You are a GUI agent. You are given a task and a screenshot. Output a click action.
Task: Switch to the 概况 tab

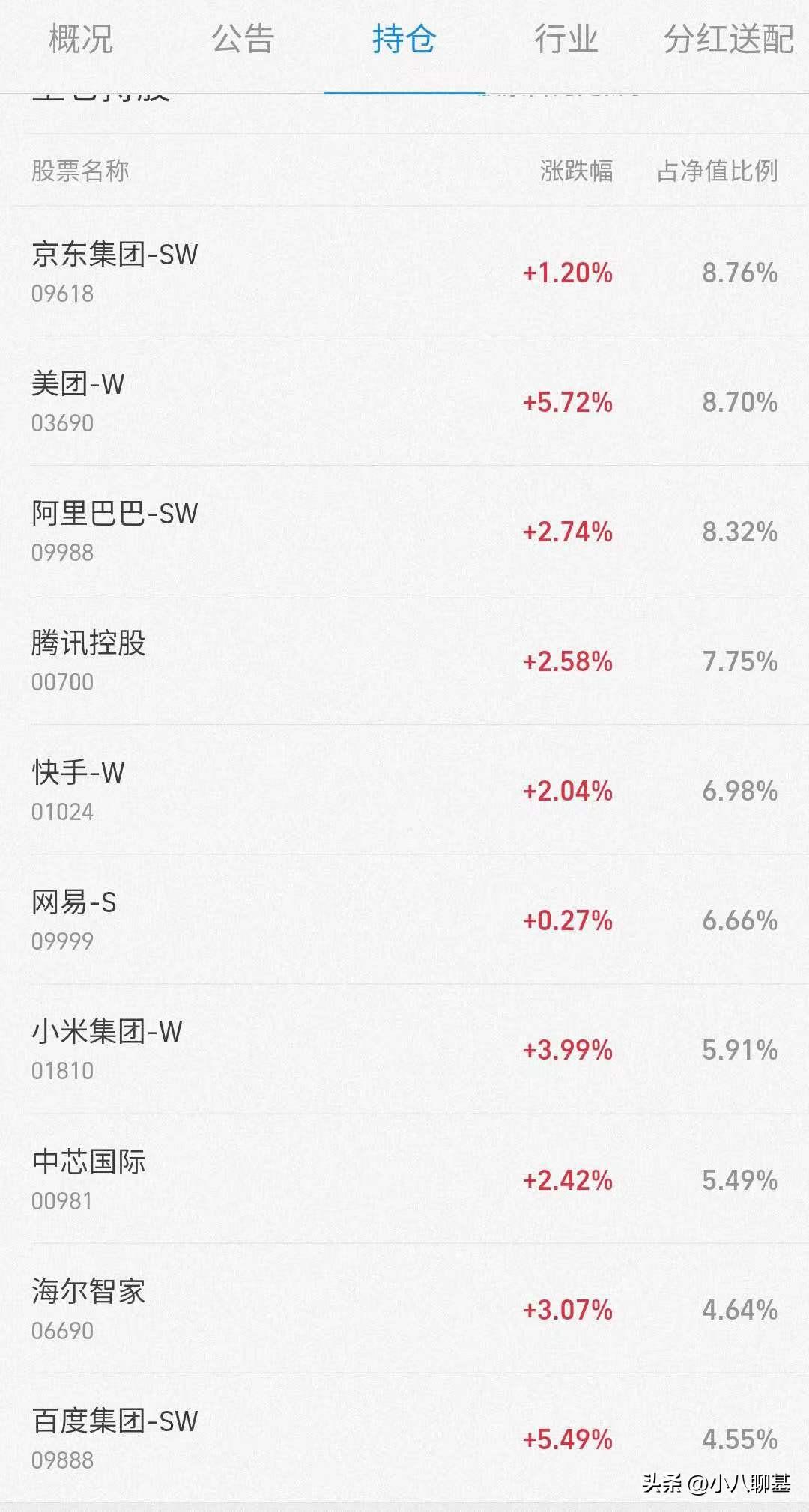81,40
